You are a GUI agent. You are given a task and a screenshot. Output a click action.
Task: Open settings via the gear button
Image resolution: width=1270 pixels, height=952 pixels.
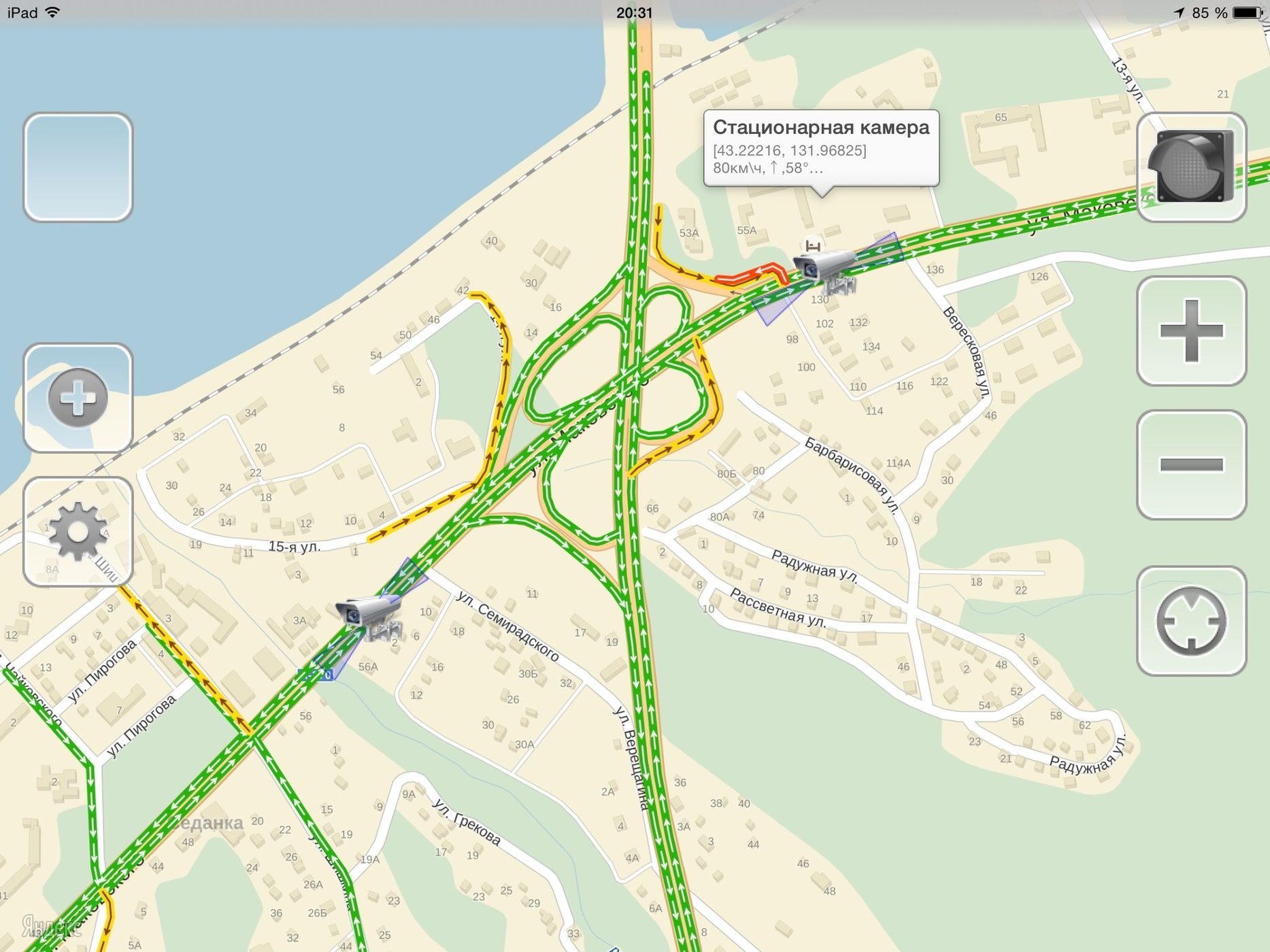click(78, 532)
